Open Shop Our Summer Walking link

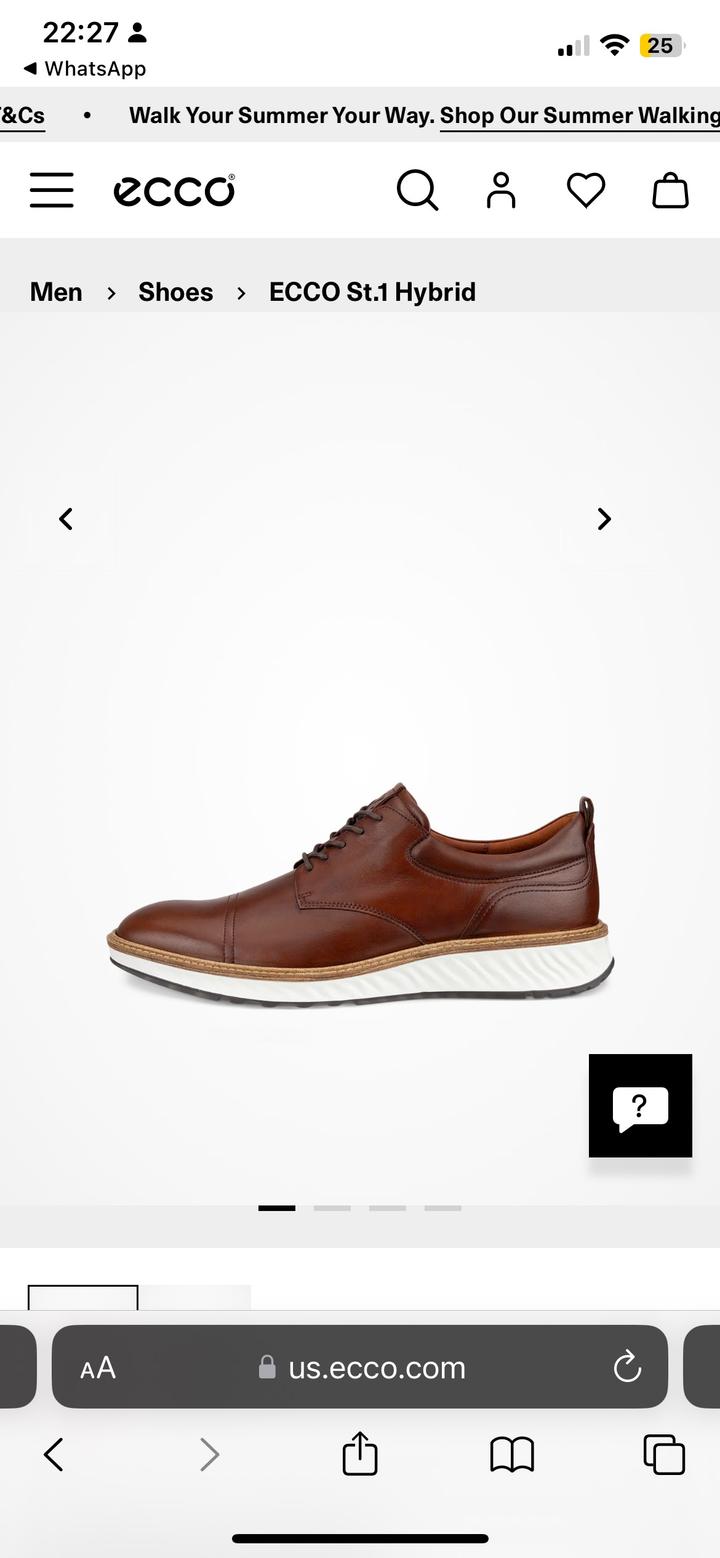pyautogui.click(x=580, y=115)
